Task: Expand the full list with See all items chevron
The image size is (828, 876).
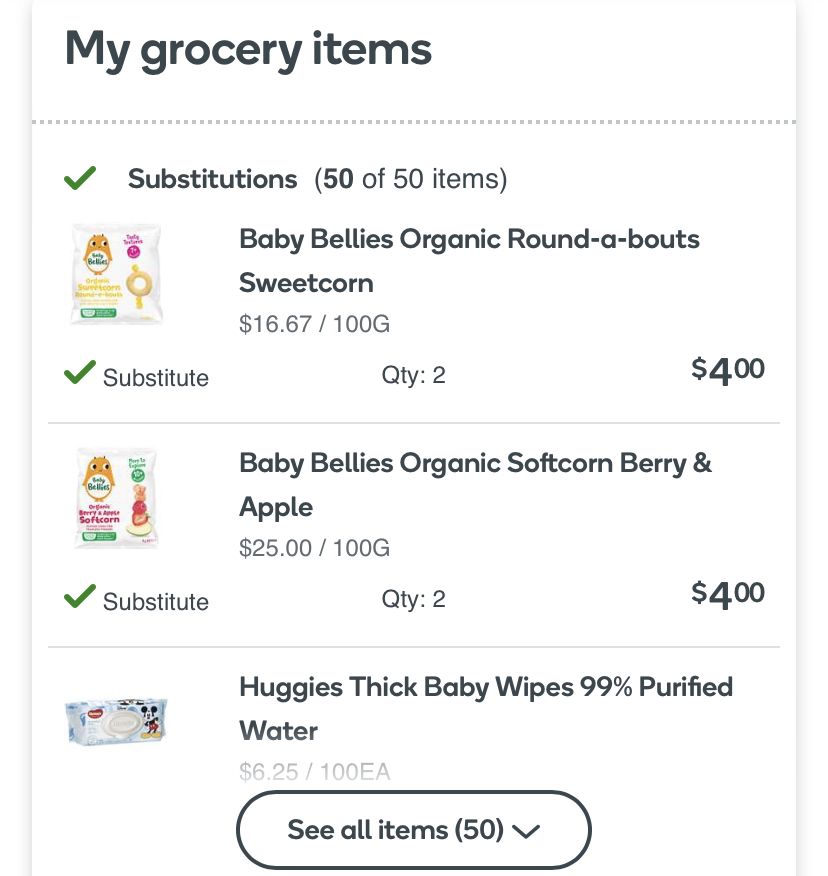Action: coord(414,829)
